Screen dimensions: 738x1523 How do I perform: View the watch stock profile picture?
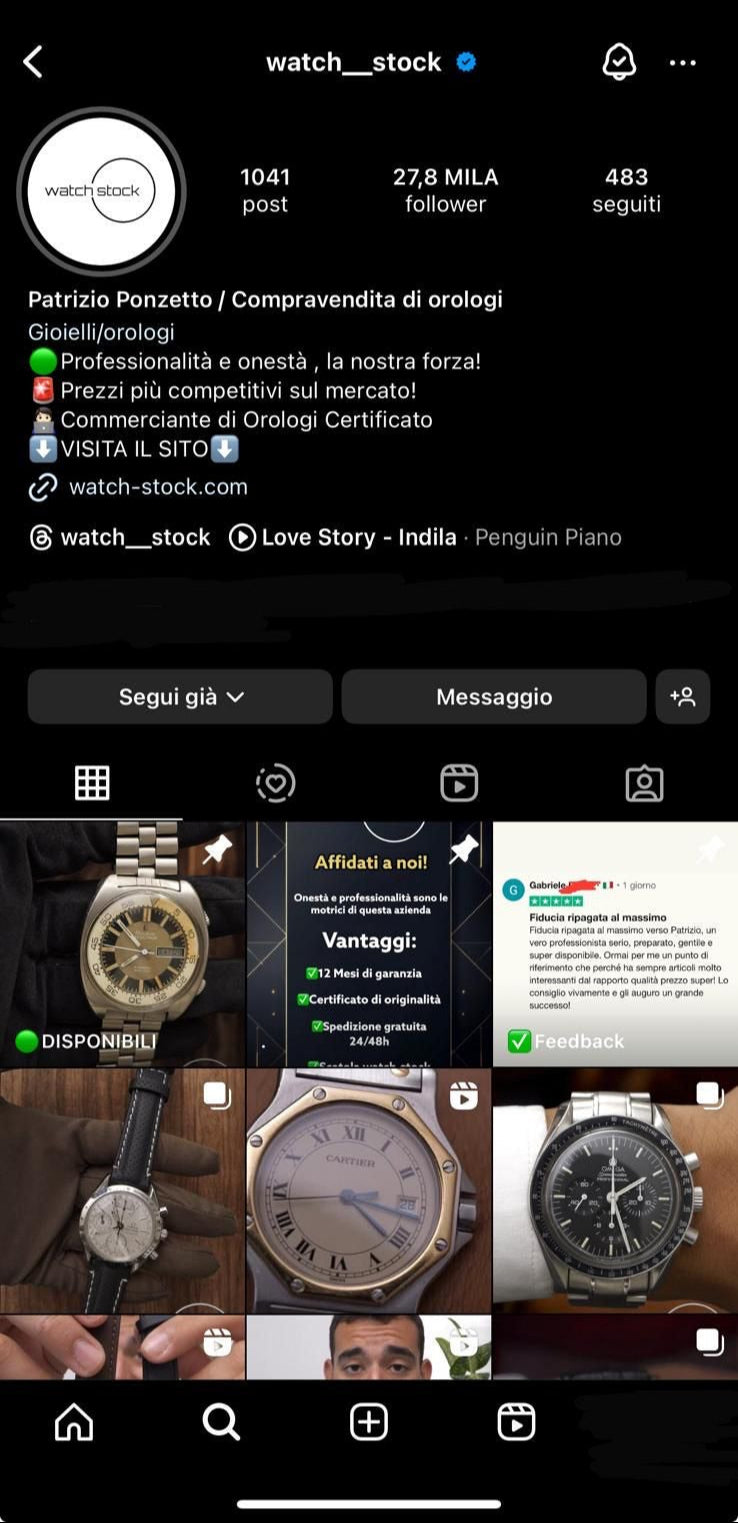click(x=101, y=191)
